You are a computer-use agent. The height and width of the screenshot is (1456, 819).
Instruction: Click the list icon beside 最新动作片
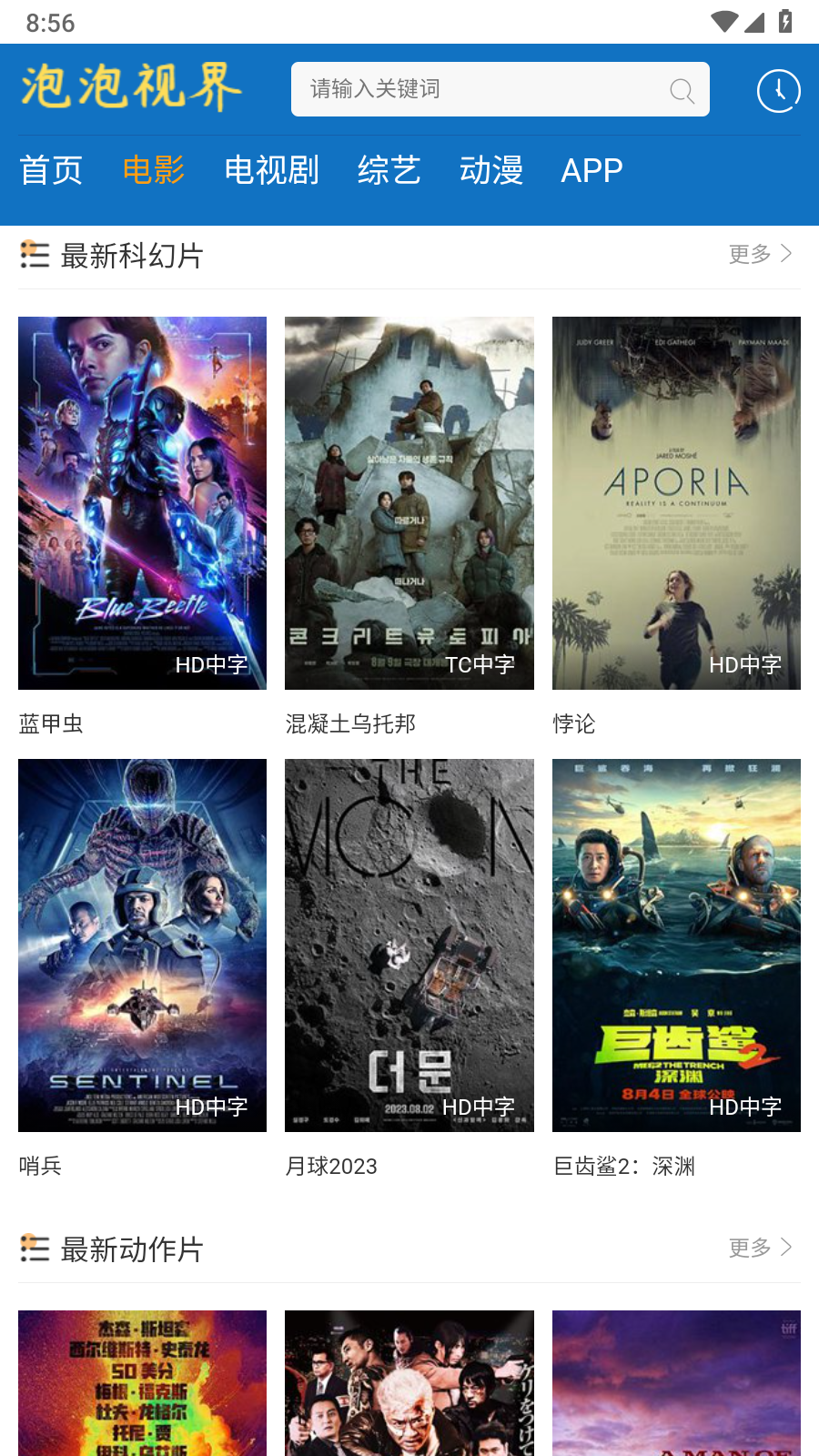33,1249
